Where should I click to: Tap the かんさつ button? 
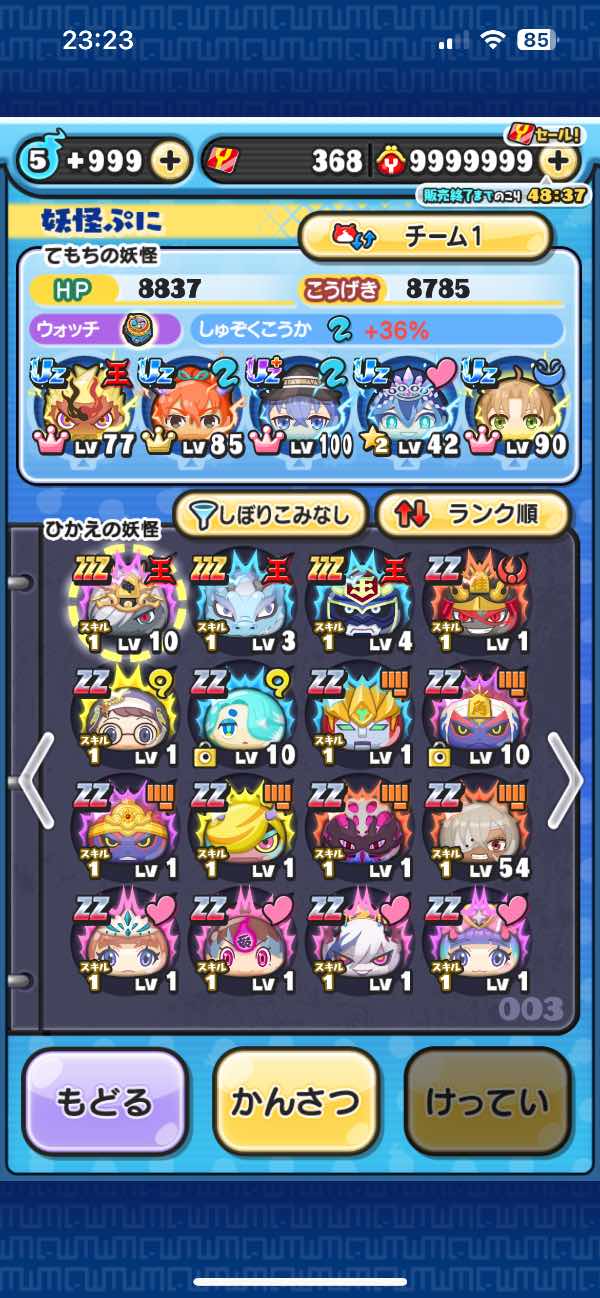(296, 1102)
